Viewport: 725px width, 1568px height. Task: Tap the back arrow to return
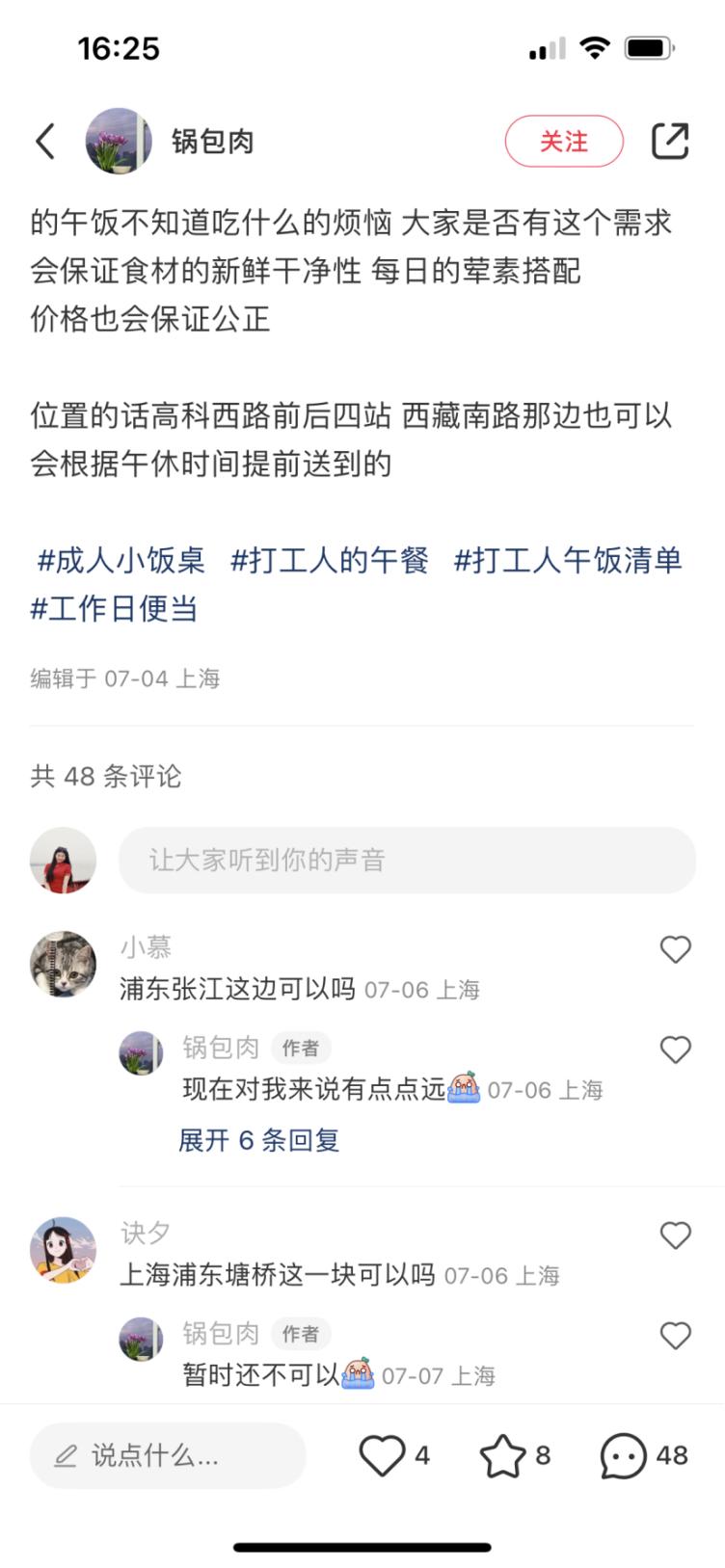44,140
